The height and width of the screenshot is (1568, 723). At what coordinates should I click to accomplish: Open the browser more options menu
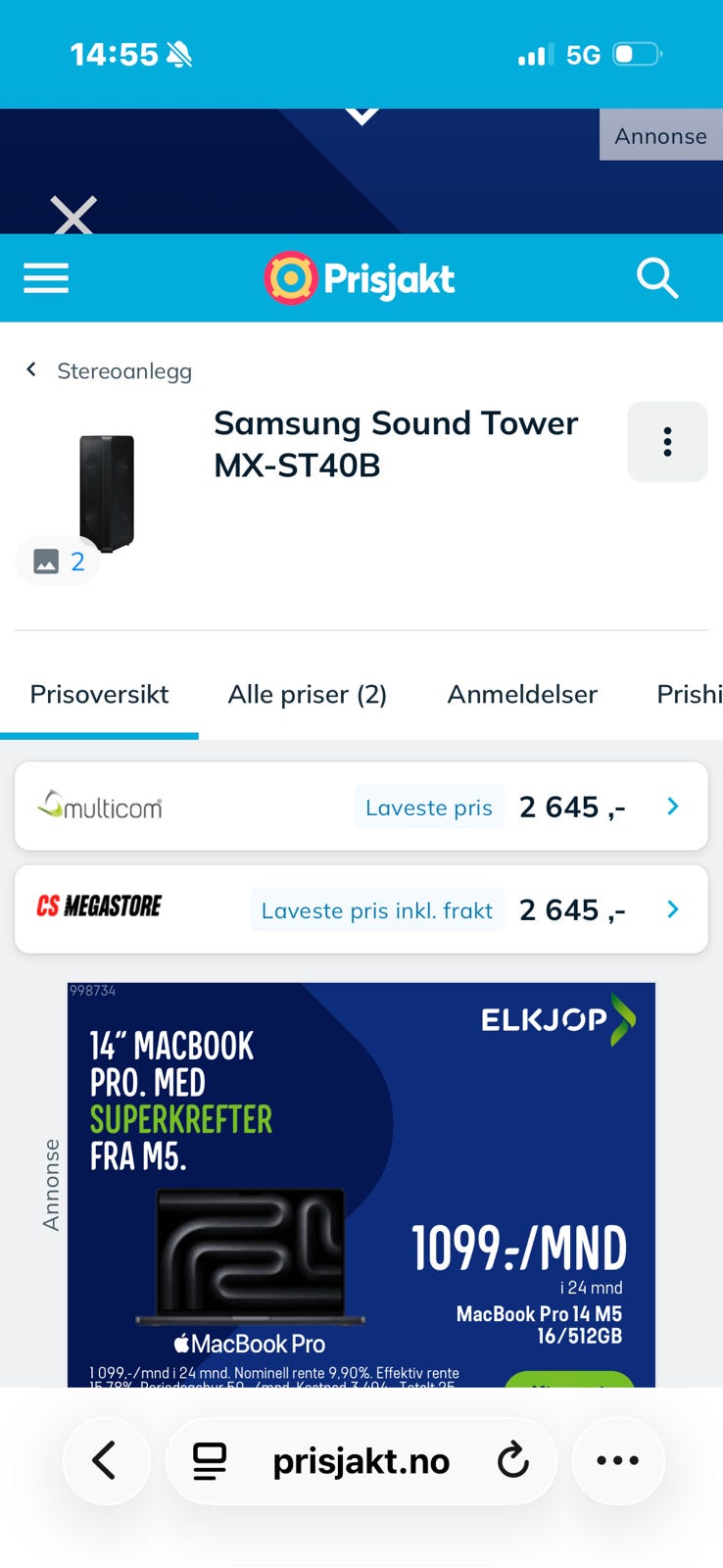coord(617,1460)
